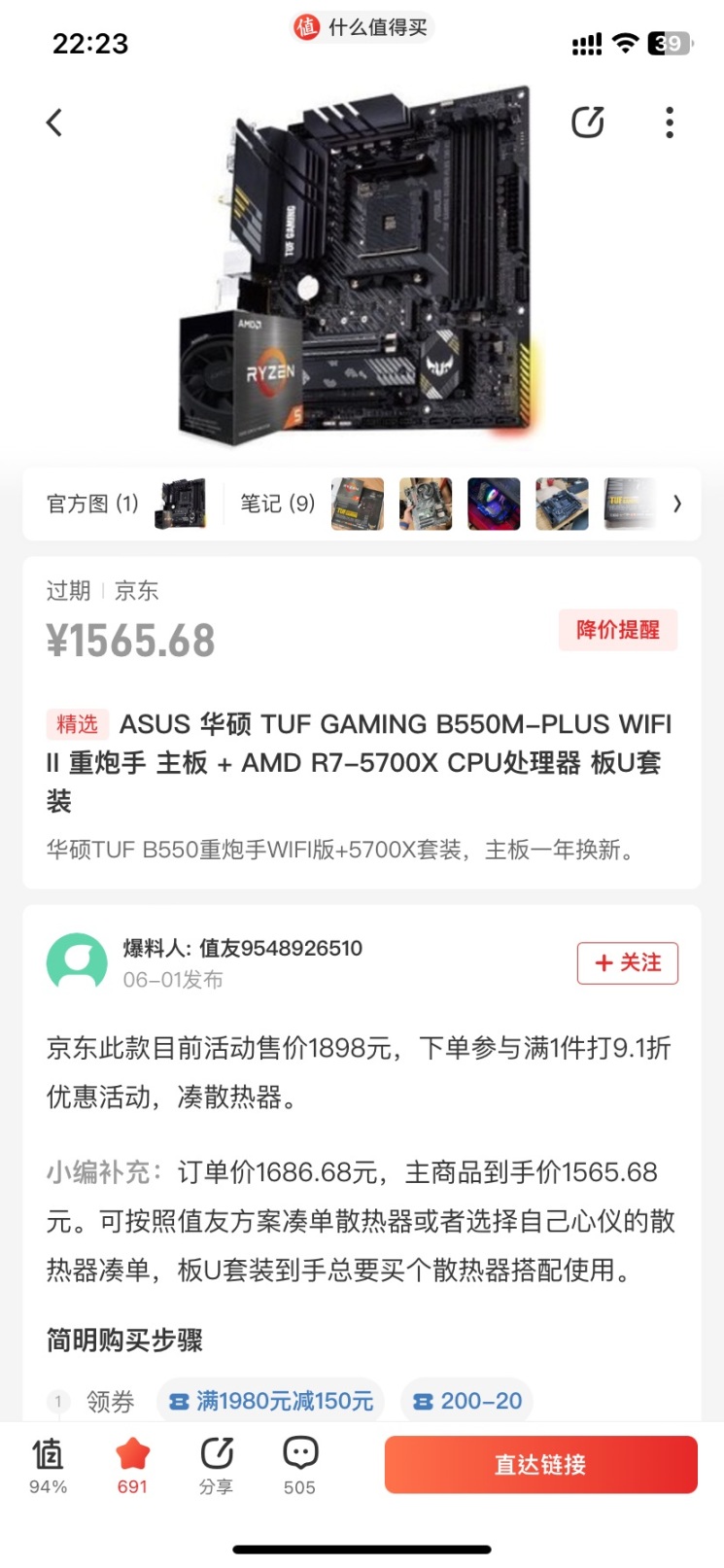Tap the 值 94% rating icon
724x1568 pixels.
(48, 1454)
